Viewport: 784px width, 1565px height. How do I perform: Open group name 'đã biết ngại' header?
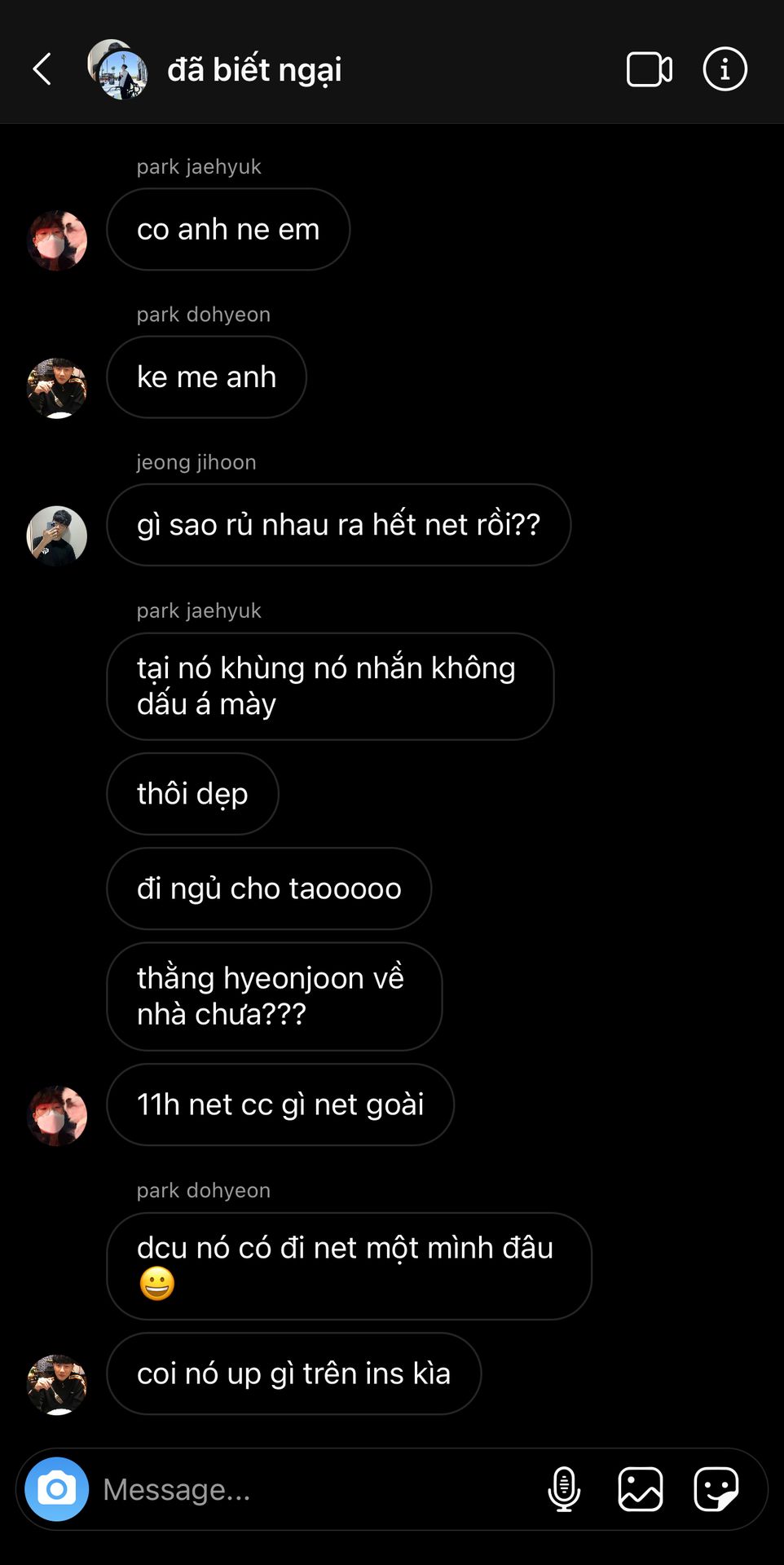coord(254,69)
